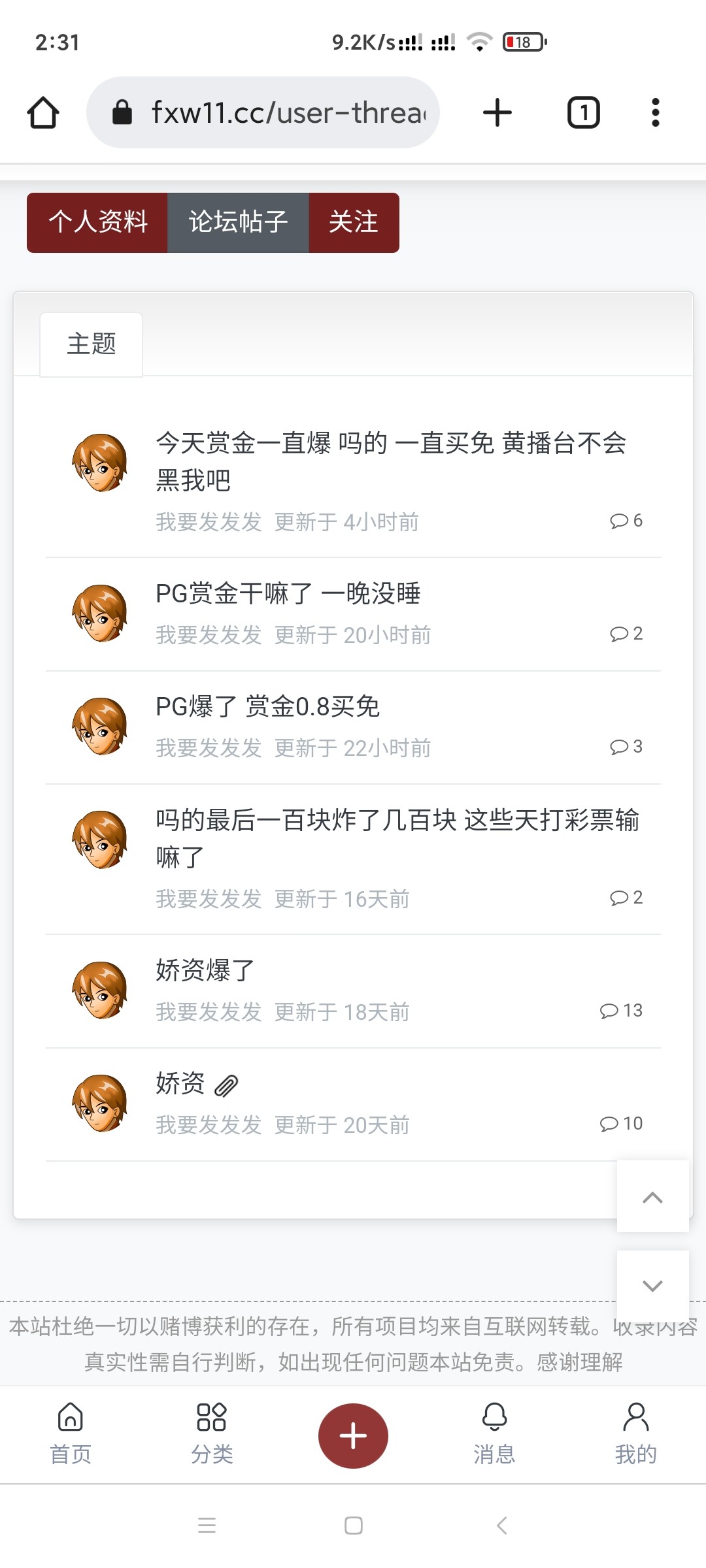
Task: Open the browser overflow menu
Action: 655,112
